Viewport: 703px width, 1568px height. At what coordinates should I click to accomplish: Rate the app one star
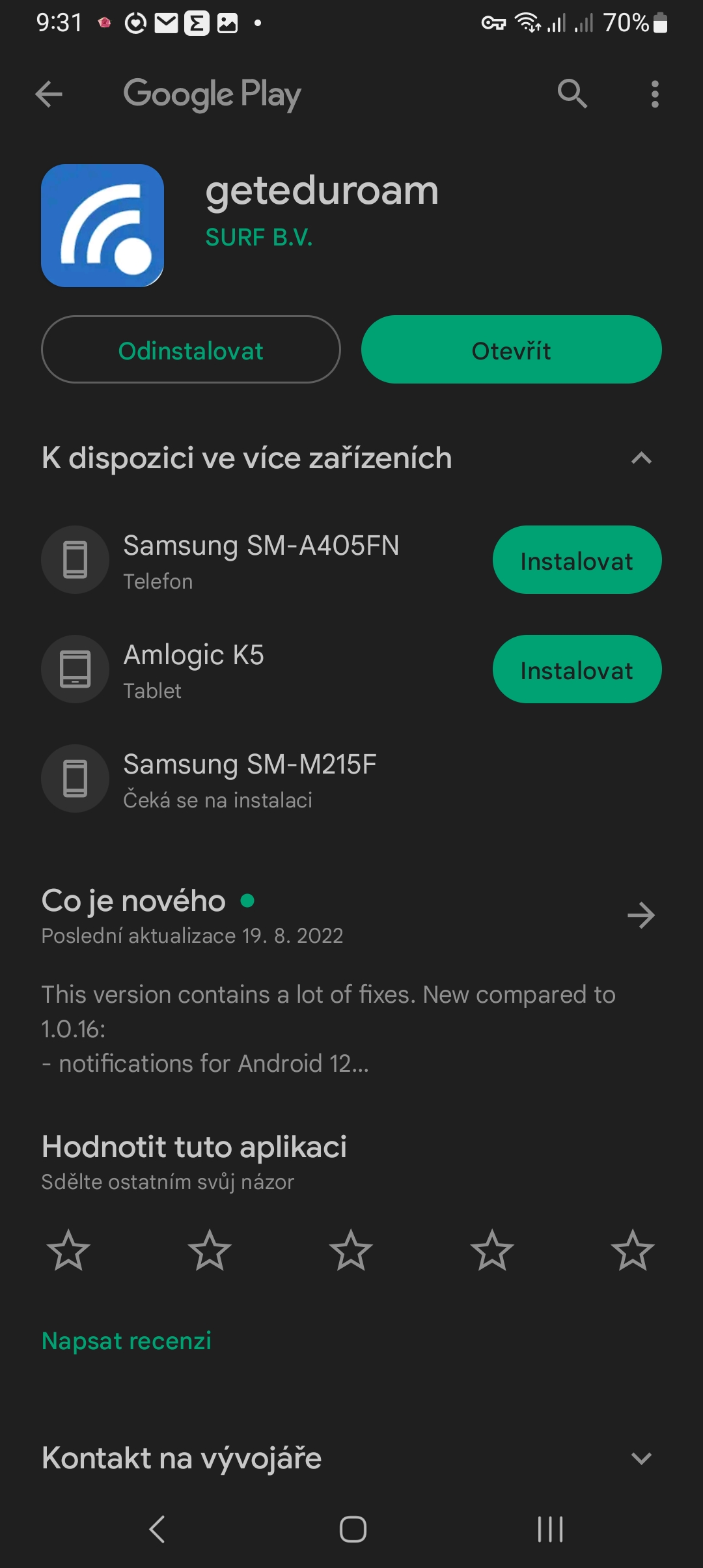(68, 1250)
